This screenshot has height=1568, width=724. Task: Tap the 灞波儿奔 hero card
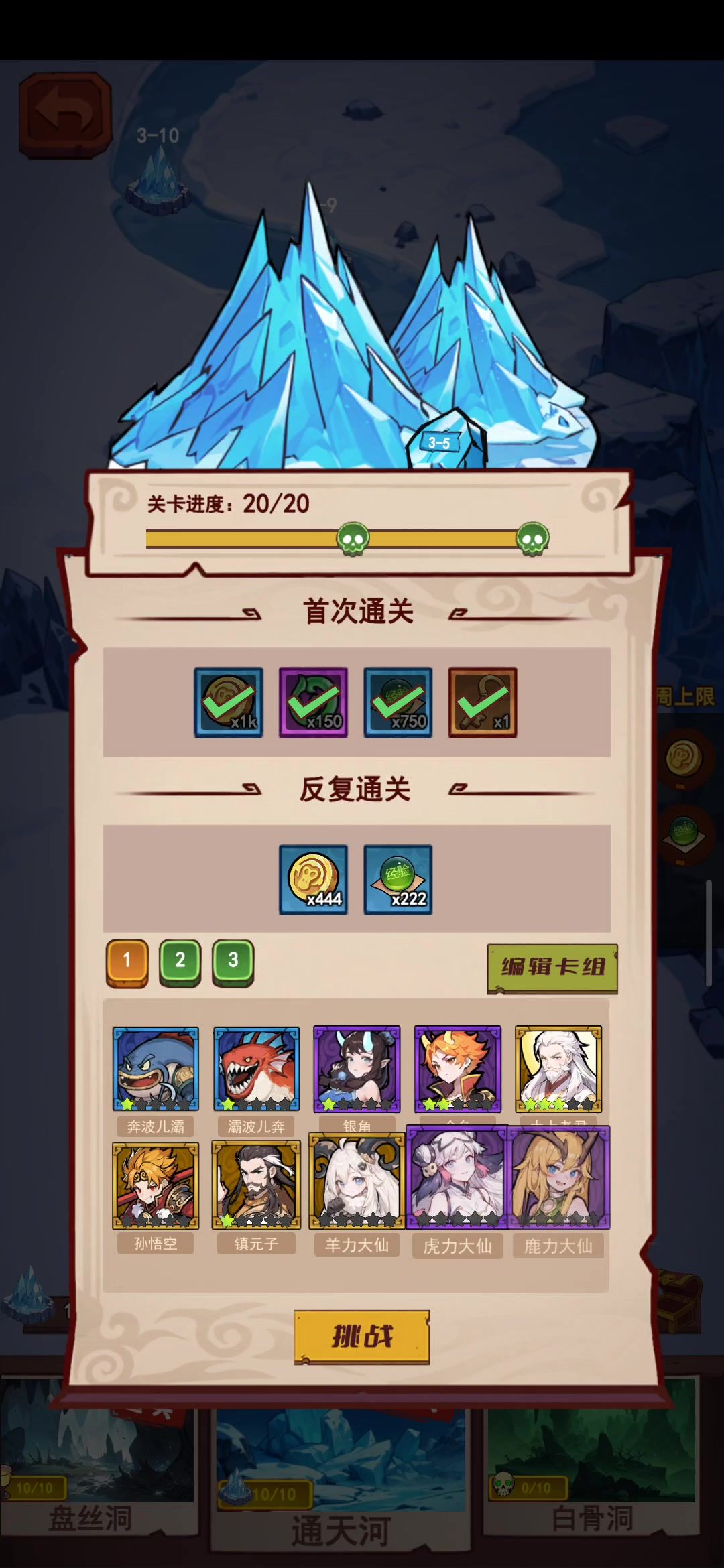click(x=256, y=1068)
